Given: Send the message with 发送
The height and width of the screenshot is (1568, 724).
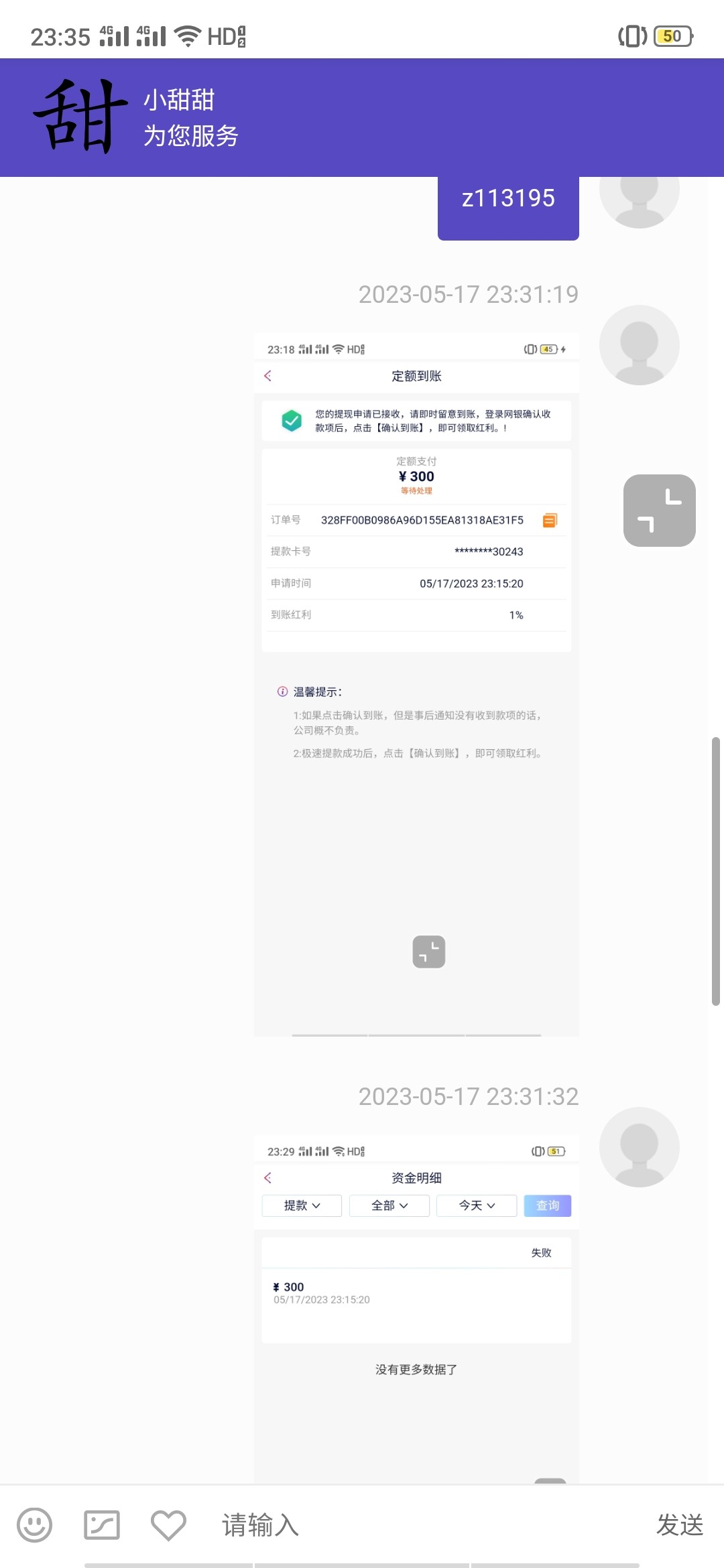Looking at the screenshot, I should pos(679,1525).
